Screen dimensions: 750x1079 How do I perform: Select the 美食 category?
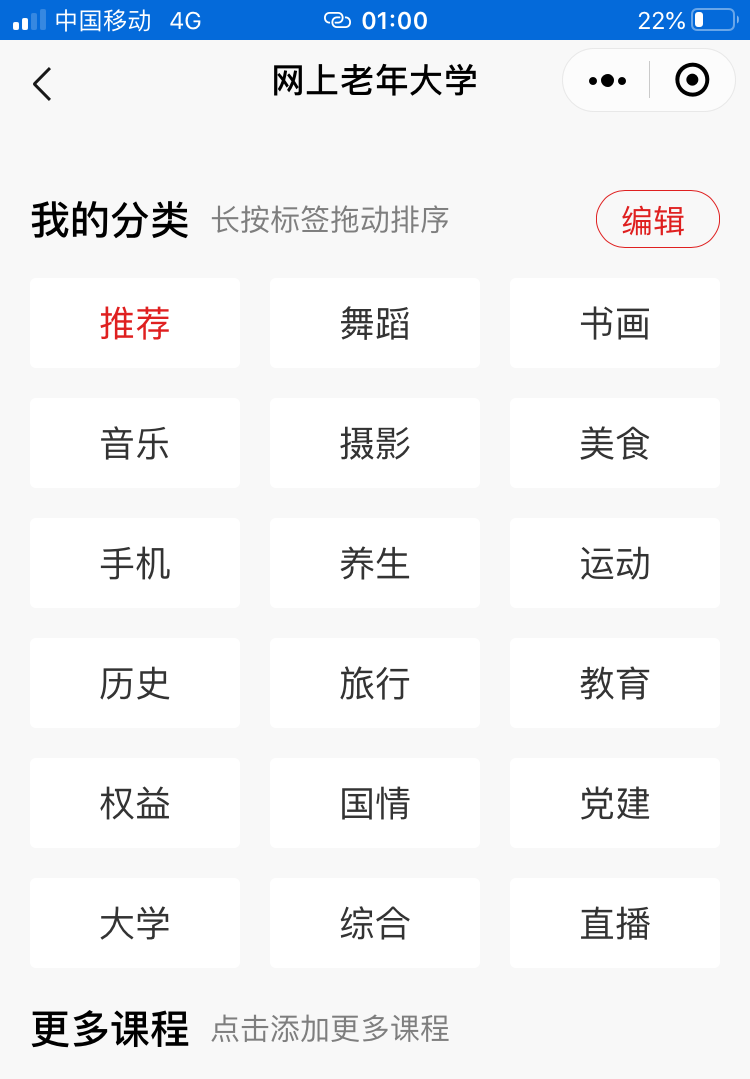pyautogui.click(x=615, y=443)
